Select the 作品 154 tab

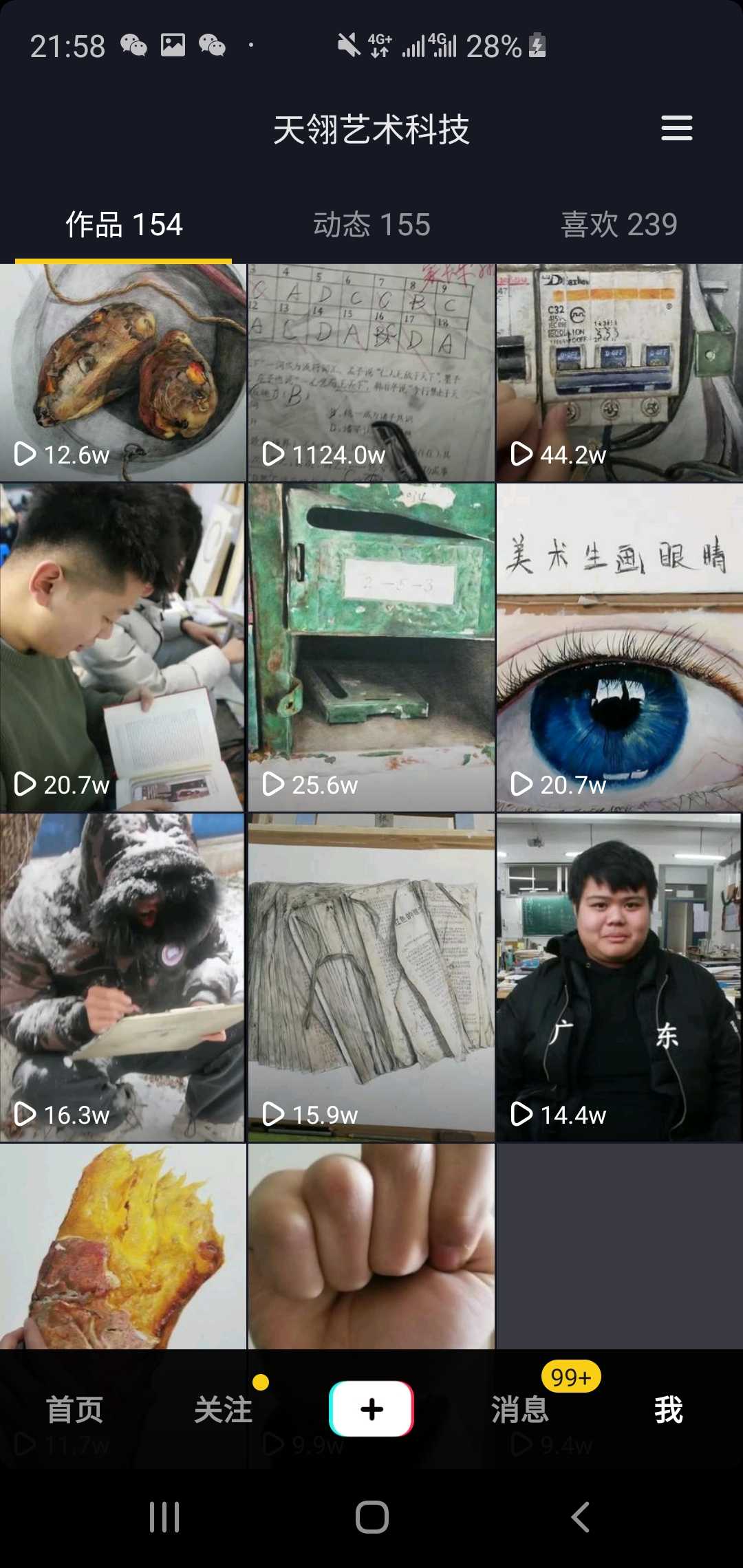(124, 225)
